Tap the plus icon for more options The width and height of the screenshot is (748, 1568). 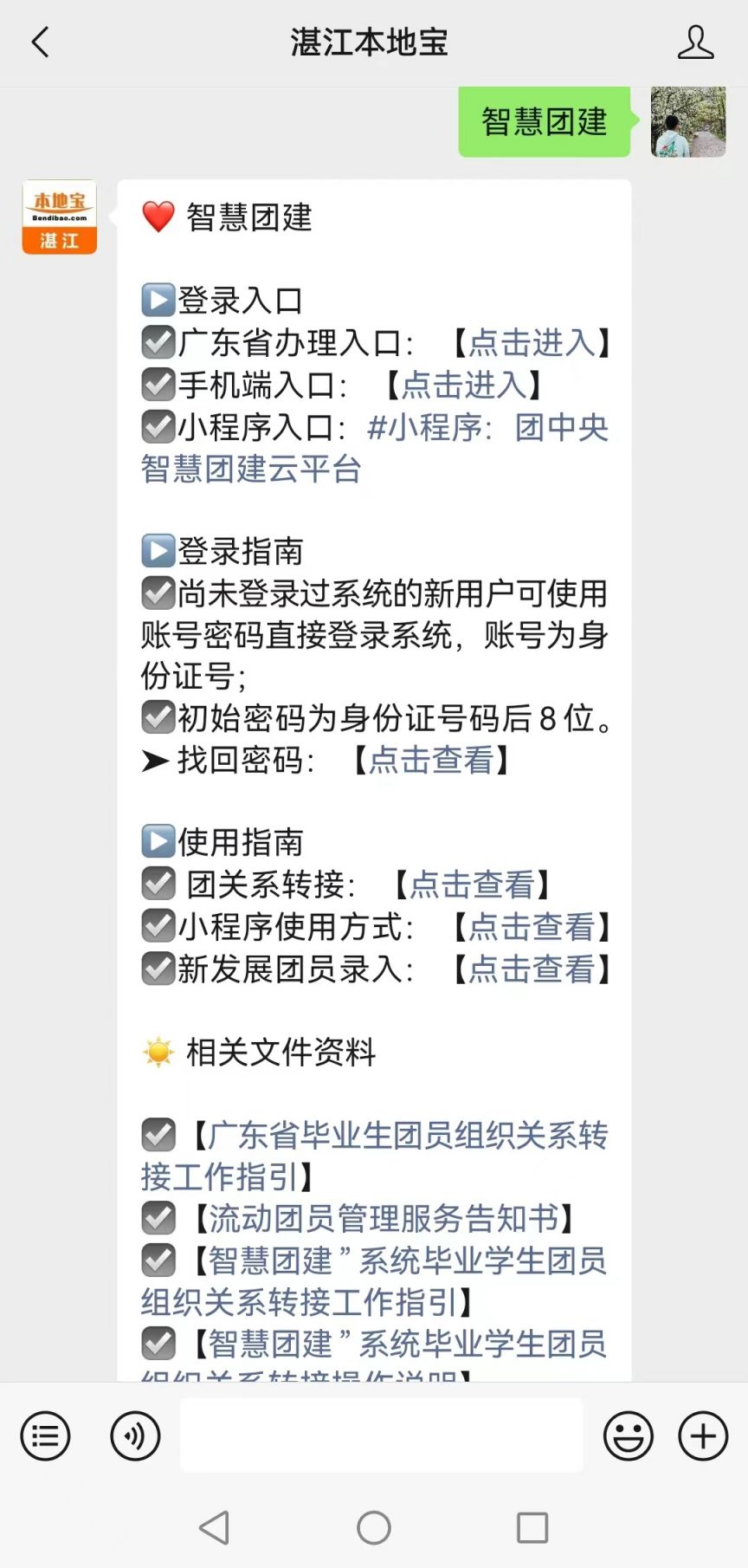[701, 1435]
